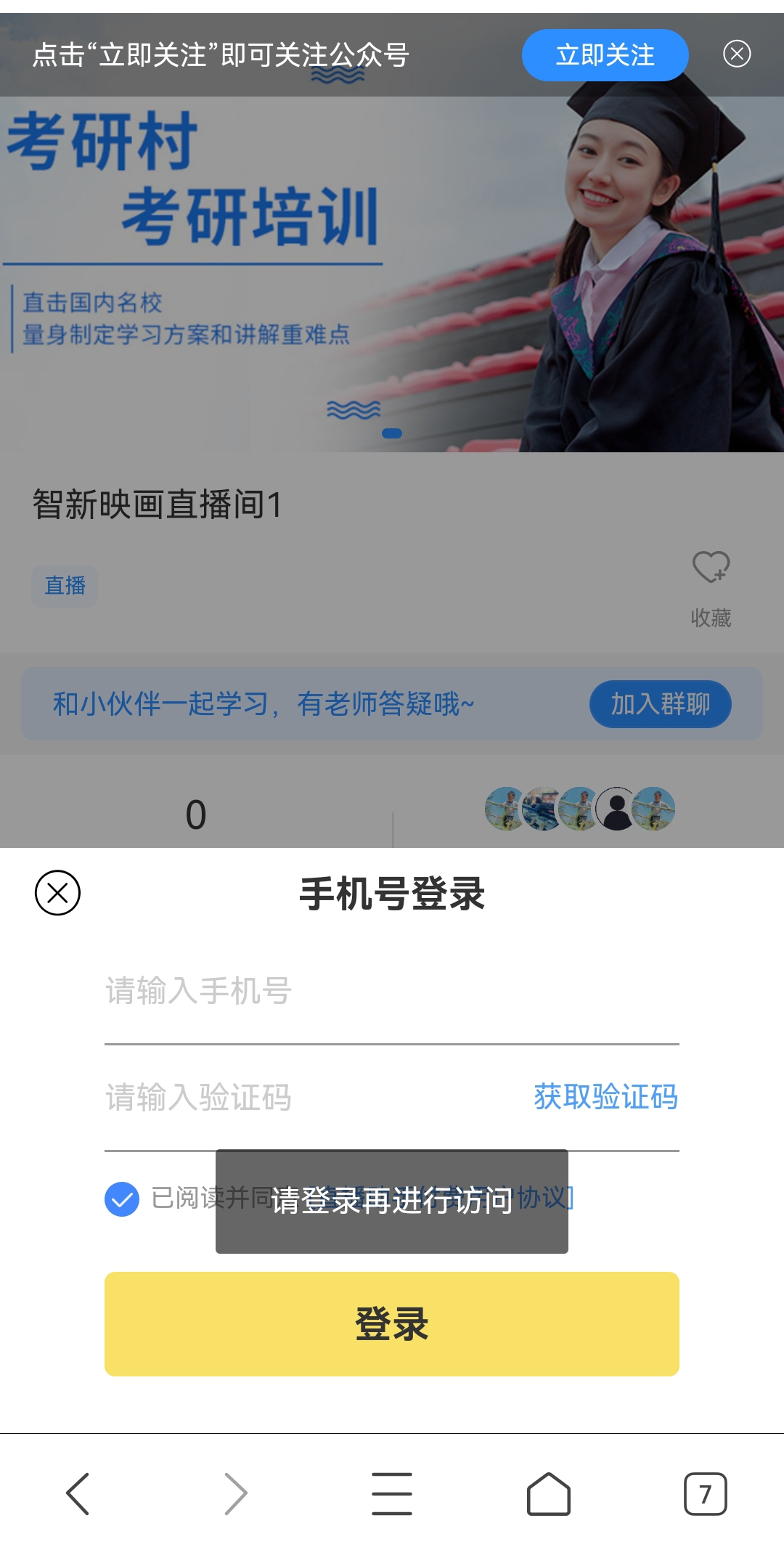Follow the account via 立即关注
Screen dimensions: 784x1555
point(605,55)
